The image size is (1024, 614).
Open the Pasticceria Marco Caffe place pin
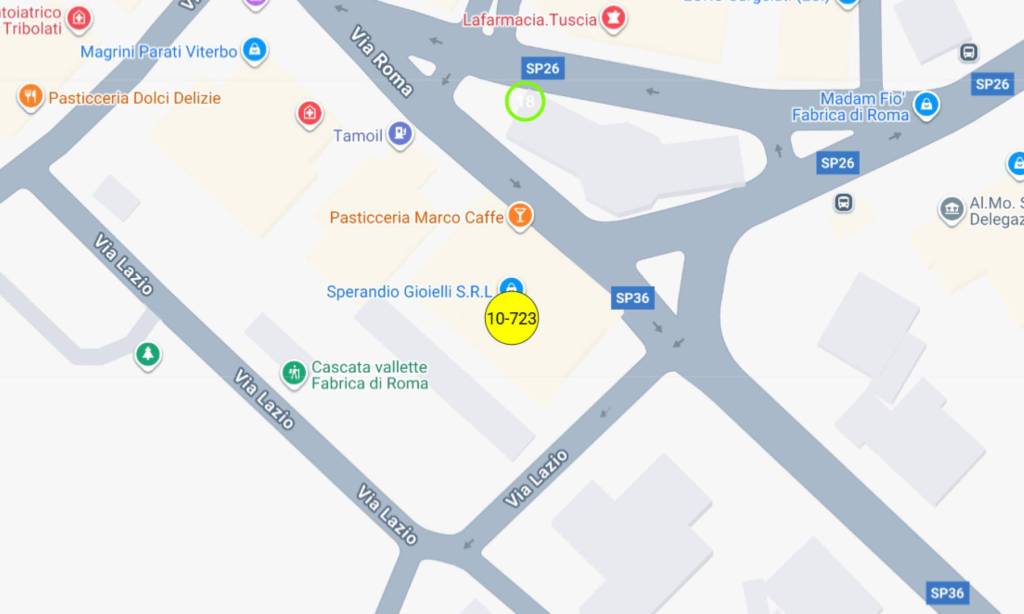coord(520,215)
